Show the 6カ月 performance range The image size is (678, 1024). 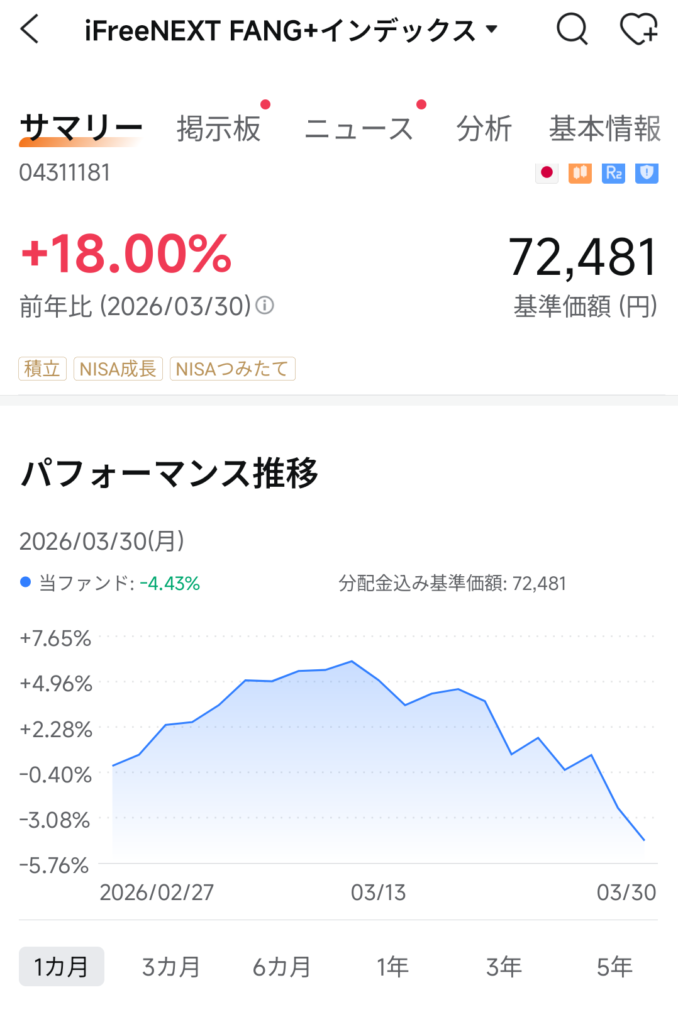[282, 966]
